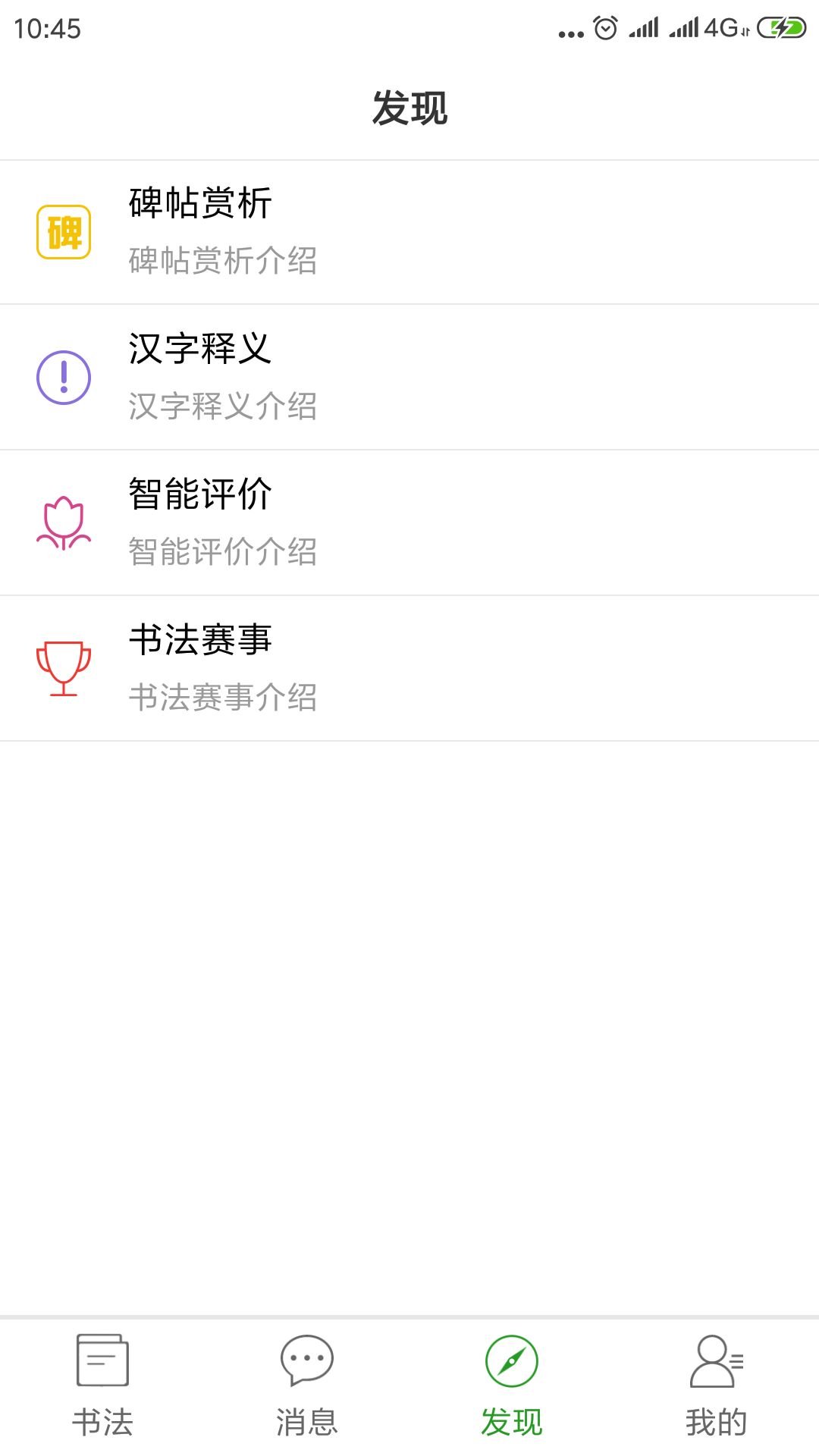The image size is (819, 1456).
Task: Click the 消息 chat bubble icon
Action: click(x=307, y=1361)
